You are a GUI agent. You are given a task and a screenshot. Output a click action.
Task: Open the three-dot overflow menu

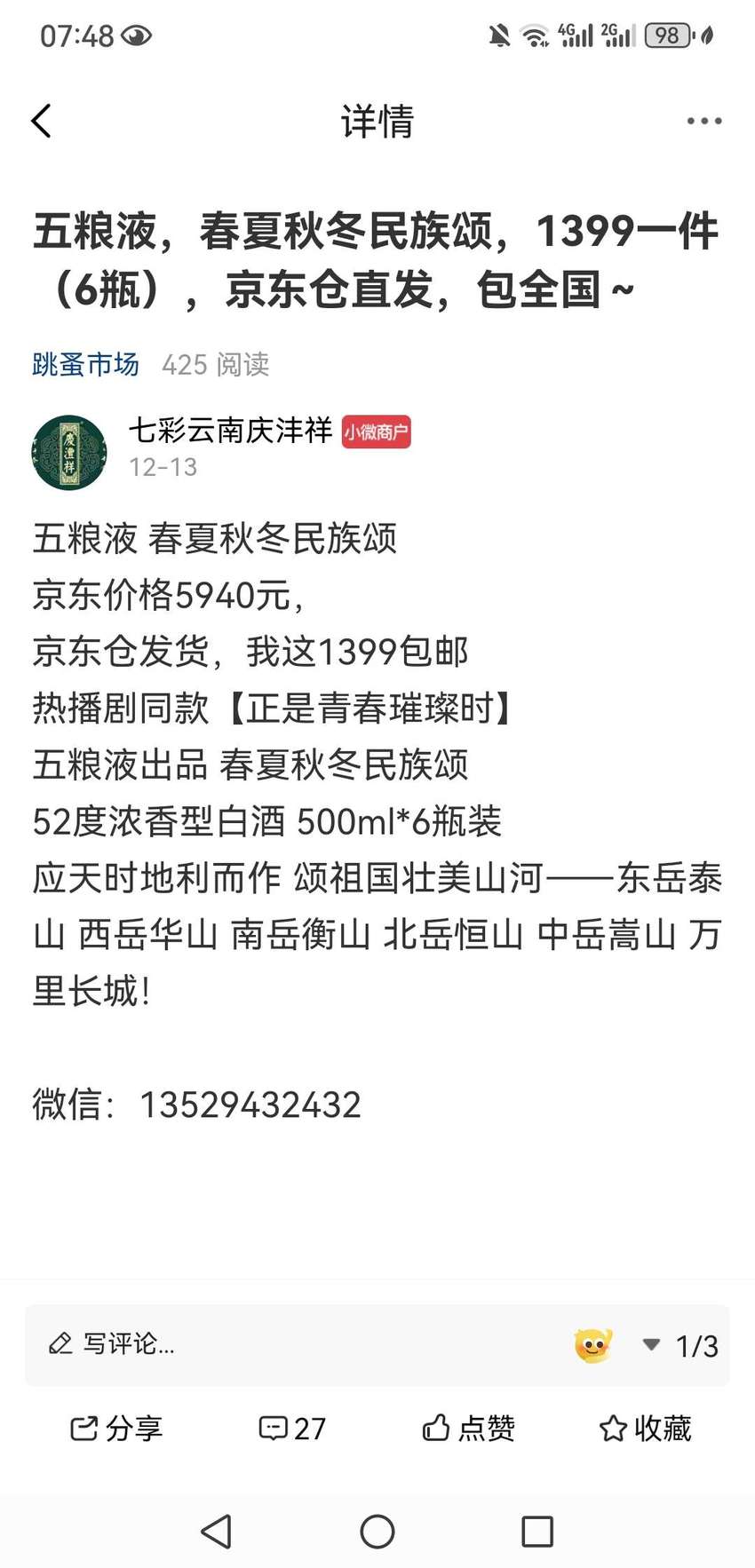pyautogui.click(x=703, y=121)
